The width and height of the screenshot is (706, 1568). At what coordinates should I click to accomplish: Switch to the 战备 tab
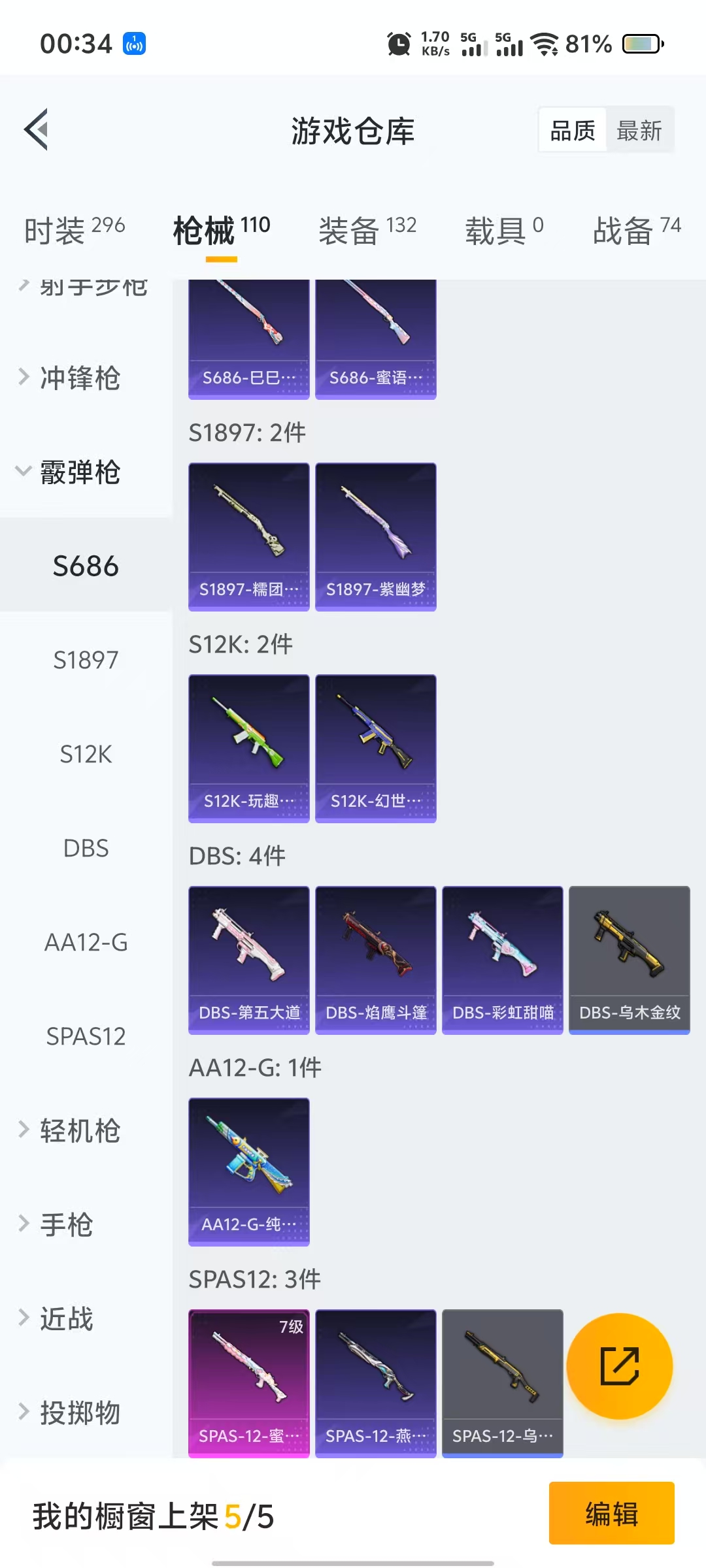636,230
